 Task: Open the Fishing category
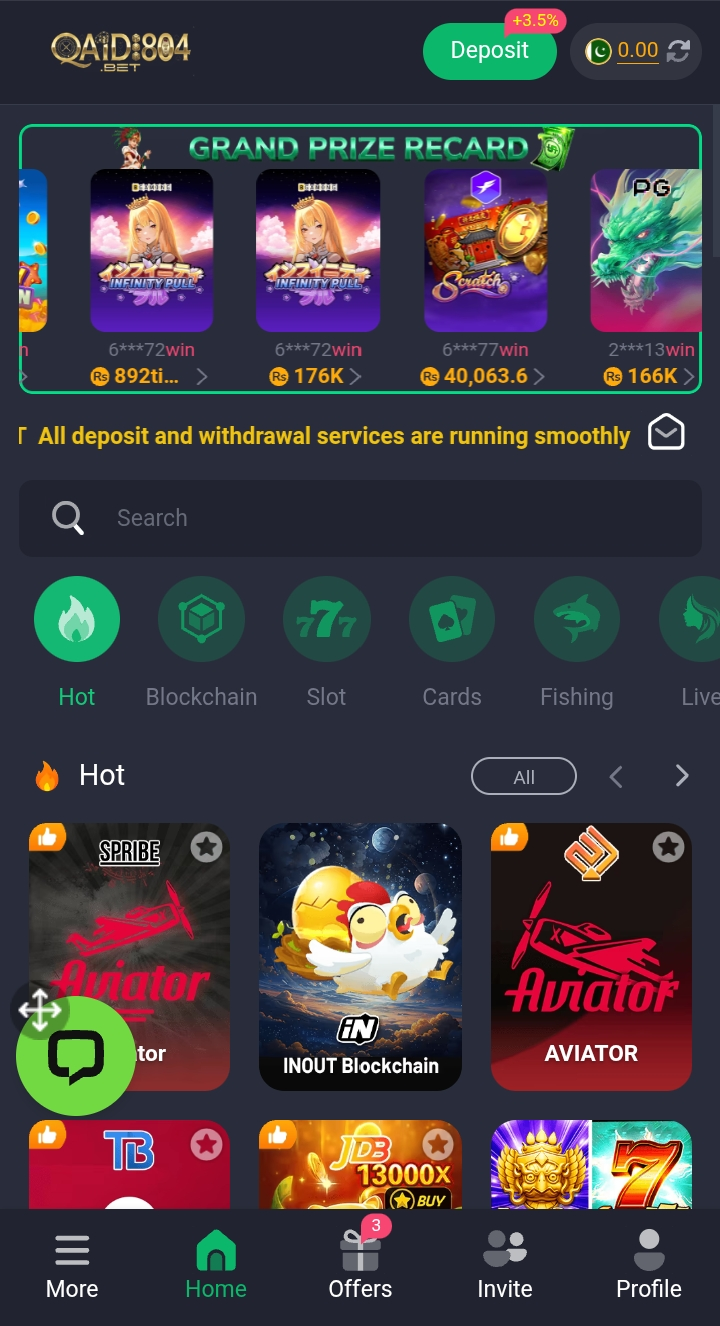click(576, 621)
